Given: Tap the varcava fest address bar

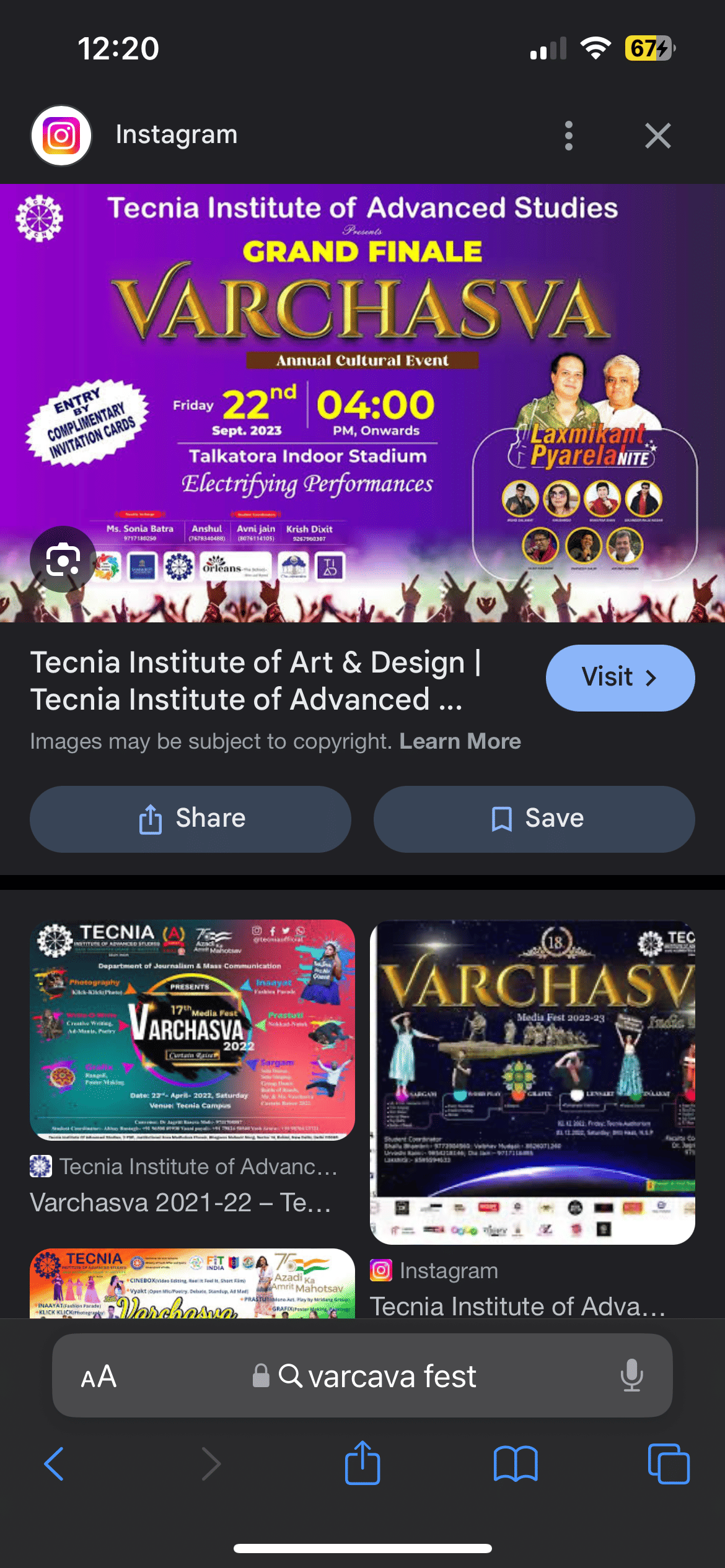Looking at the screenshot, I should pyautogui.click(x=378, y=1376).
